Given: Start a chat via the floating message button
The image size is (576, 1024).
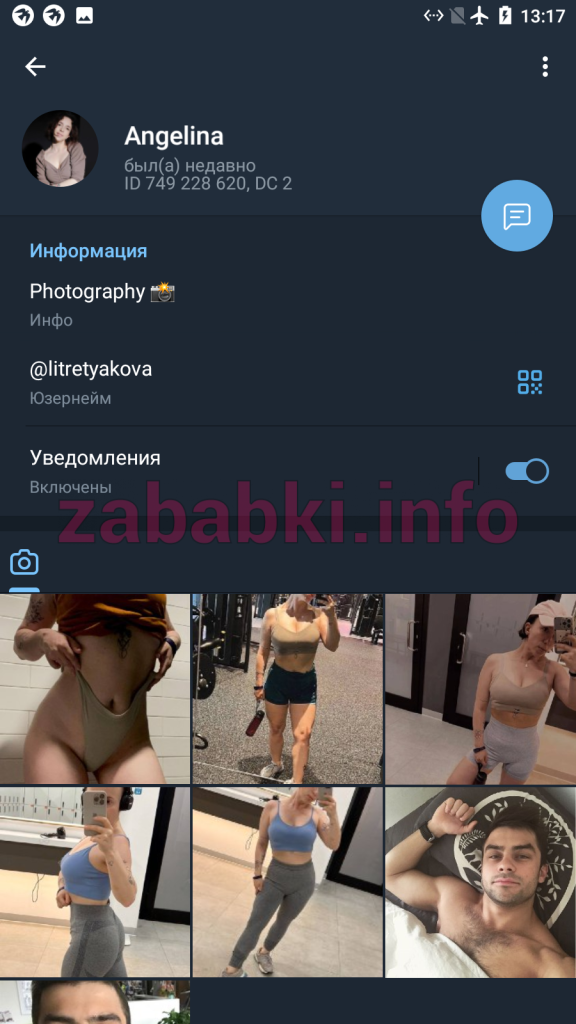Looking at the screenshot, I should [517, 216].
